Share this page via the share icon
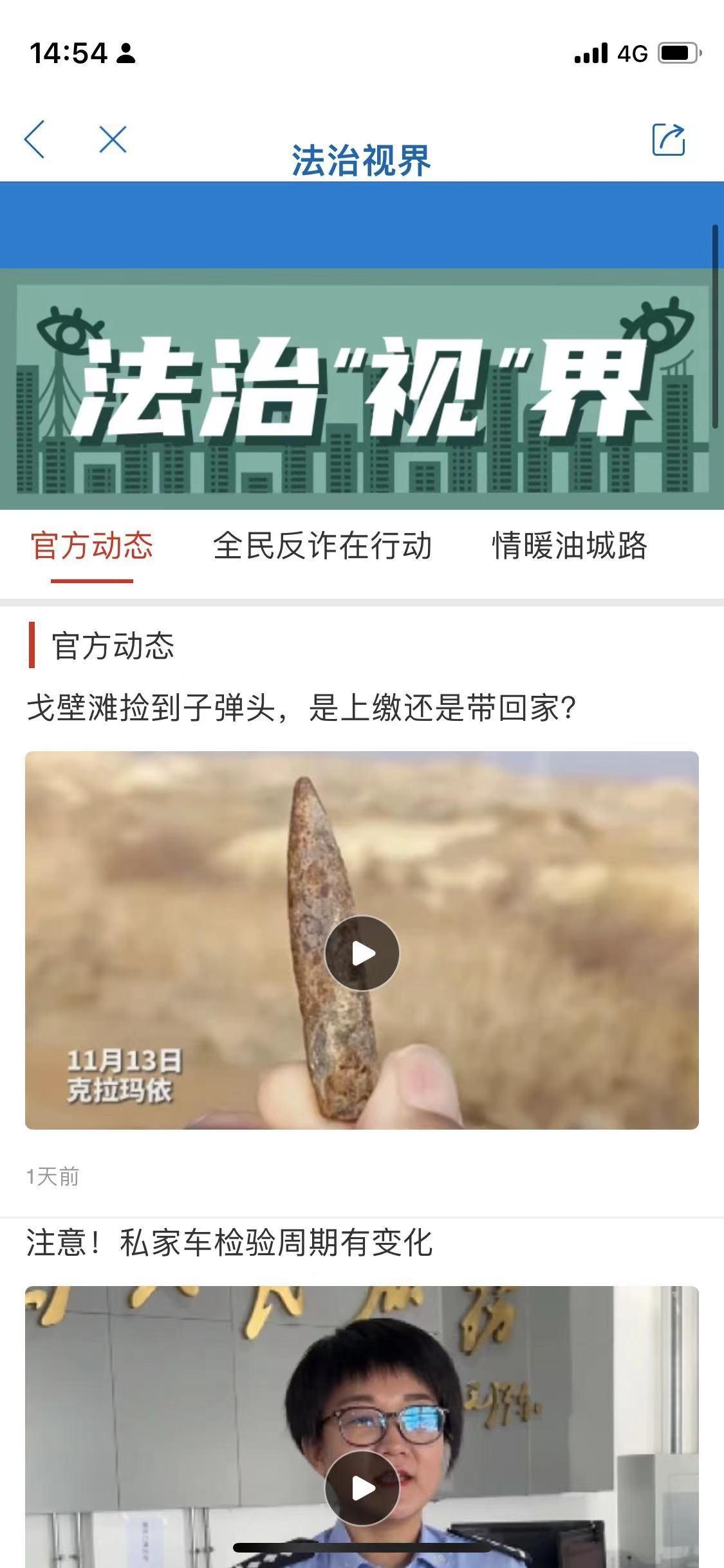724x1568 pixels. click(x=669, y=139)
